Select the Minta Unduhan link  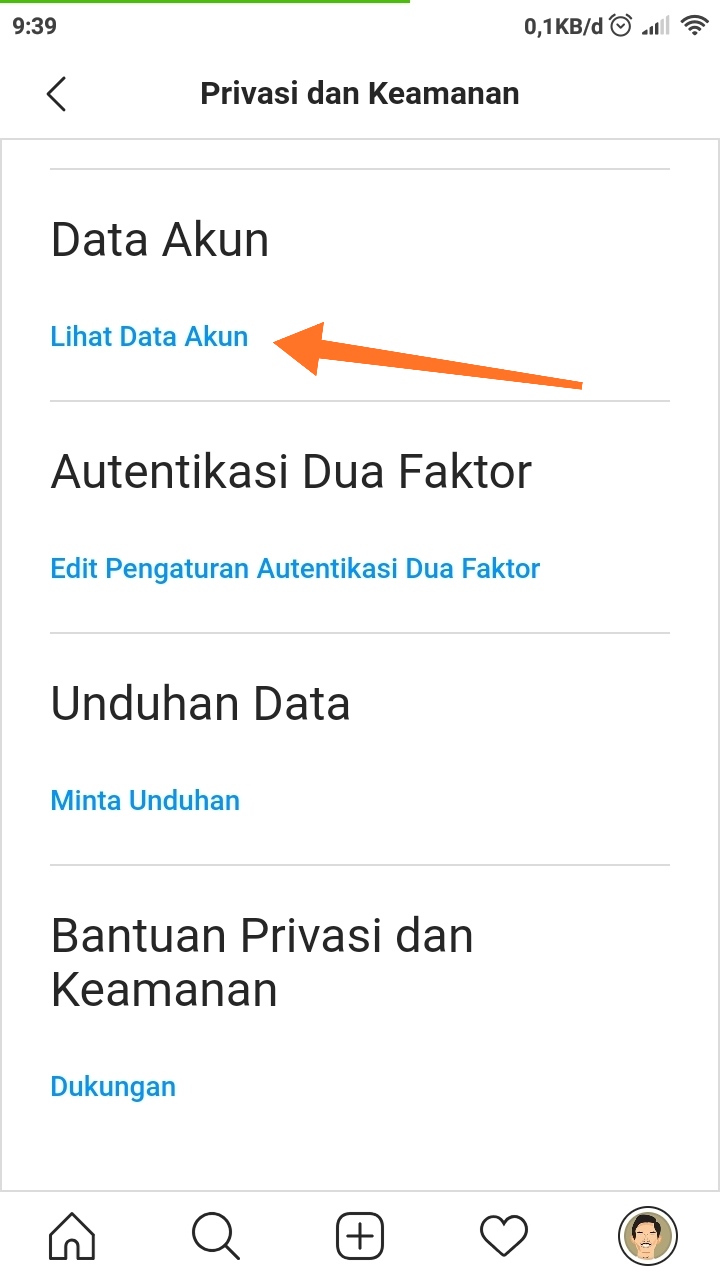click(145, 801)
